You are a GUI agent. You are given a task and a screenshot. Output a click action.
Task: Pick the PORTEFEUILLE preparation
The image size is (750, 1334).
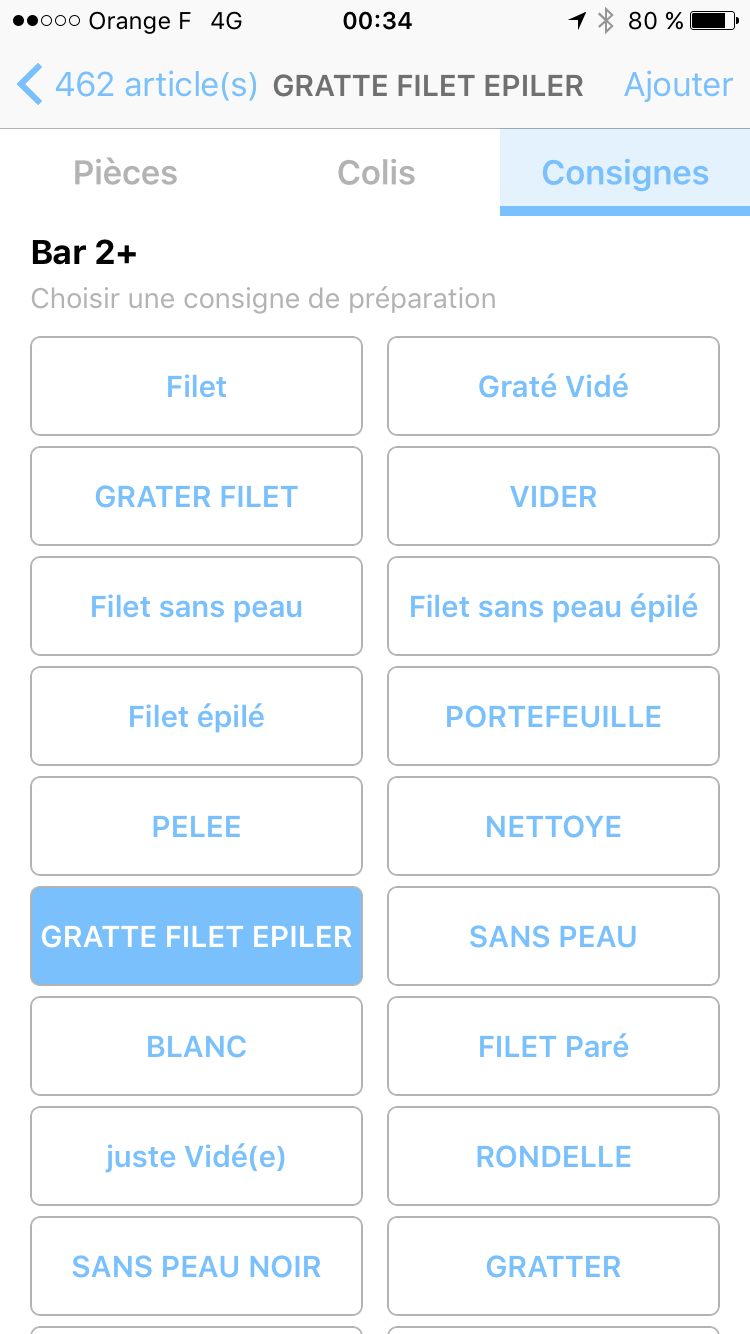click(553, 716)
